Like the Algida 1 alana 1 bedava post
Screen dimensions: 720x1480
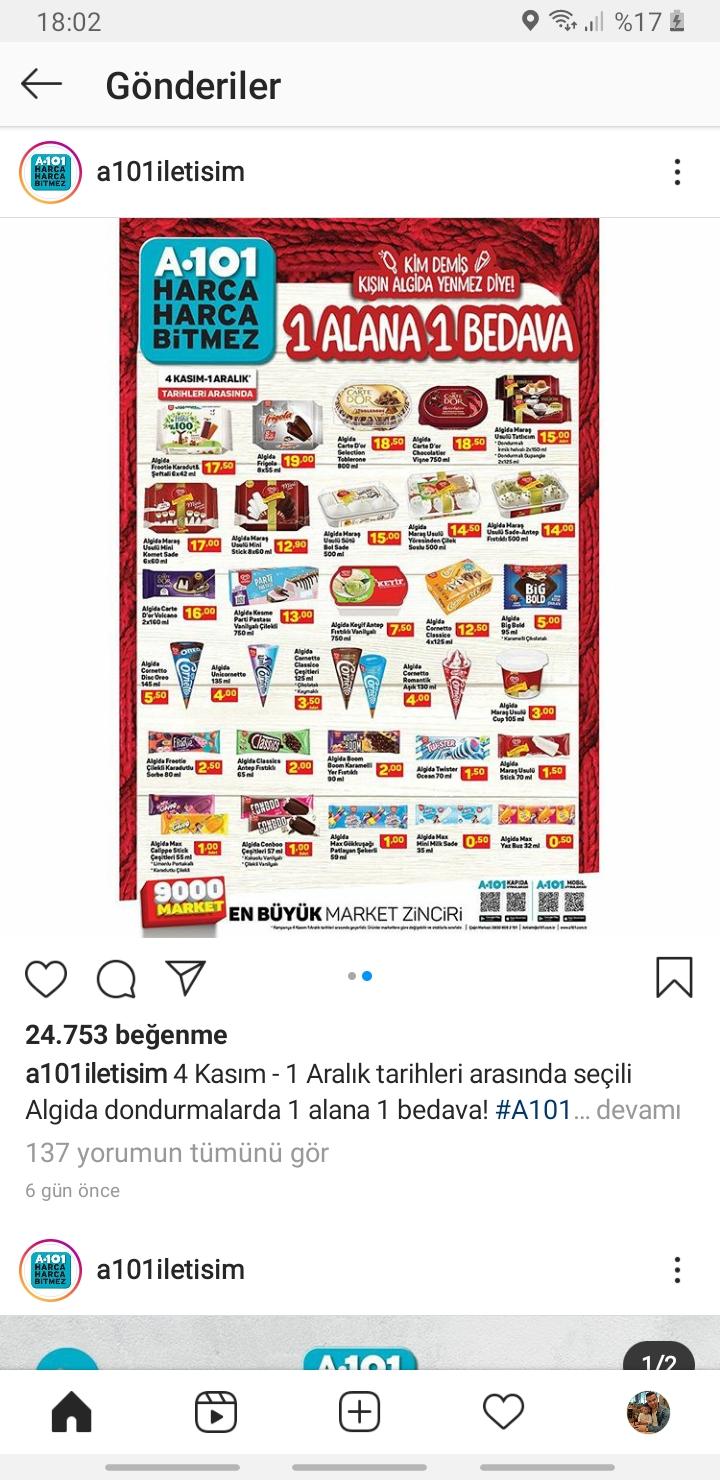click(46, 978)
